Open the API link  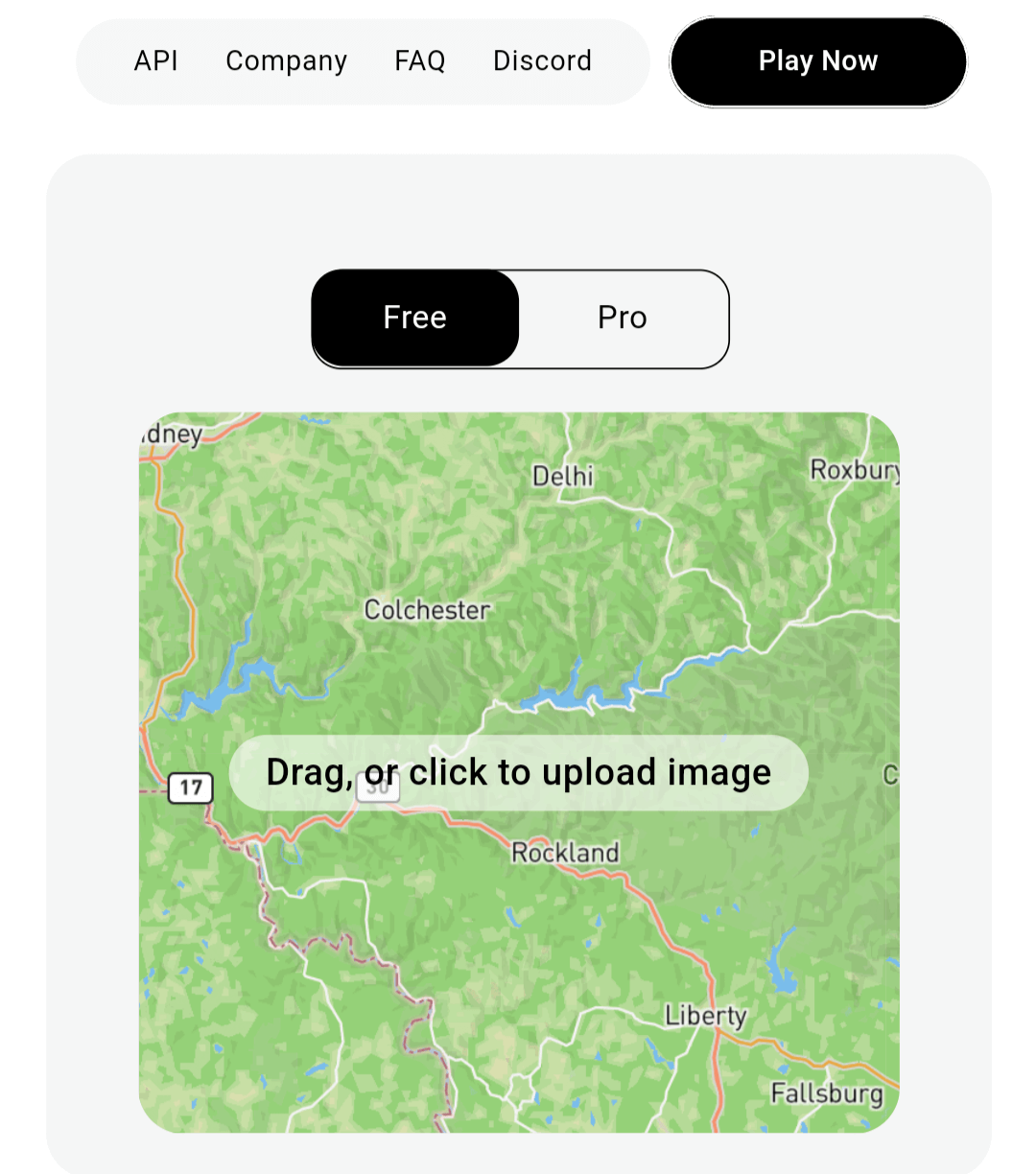(x=155, y=61)
